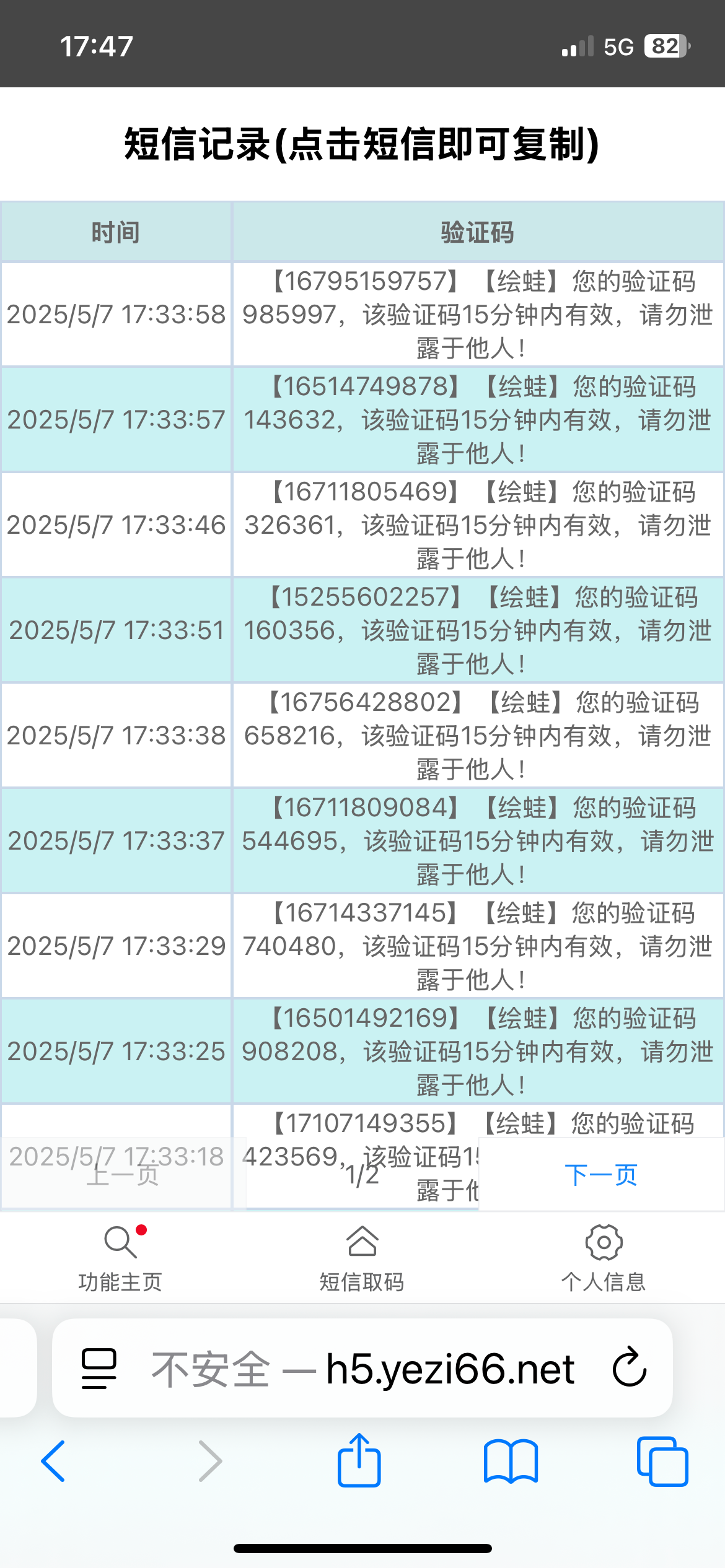Copy the SMS with code 143632
The width and height of the screenshot is (725, 1568).
click(478, 420)
